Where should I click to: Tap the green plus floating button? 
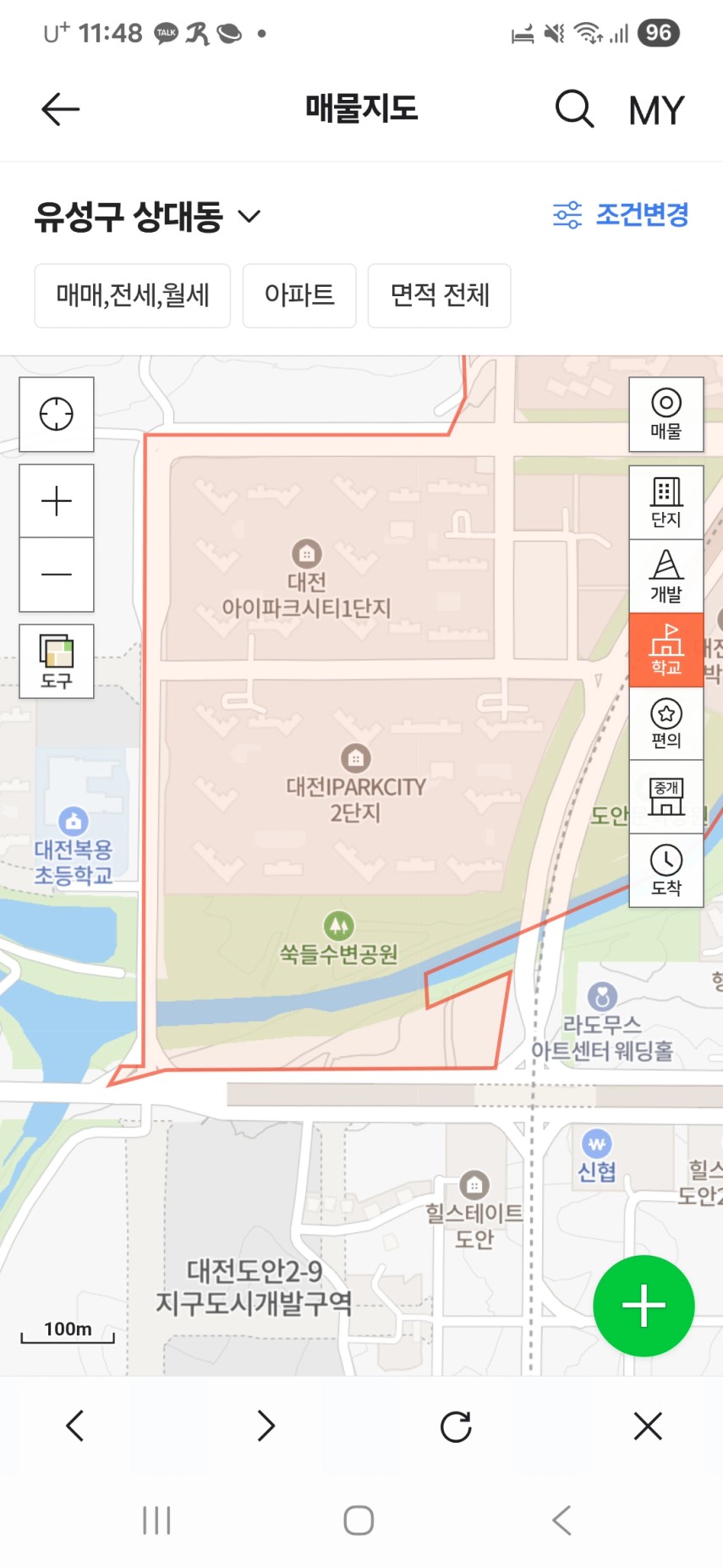(644, 1306)
